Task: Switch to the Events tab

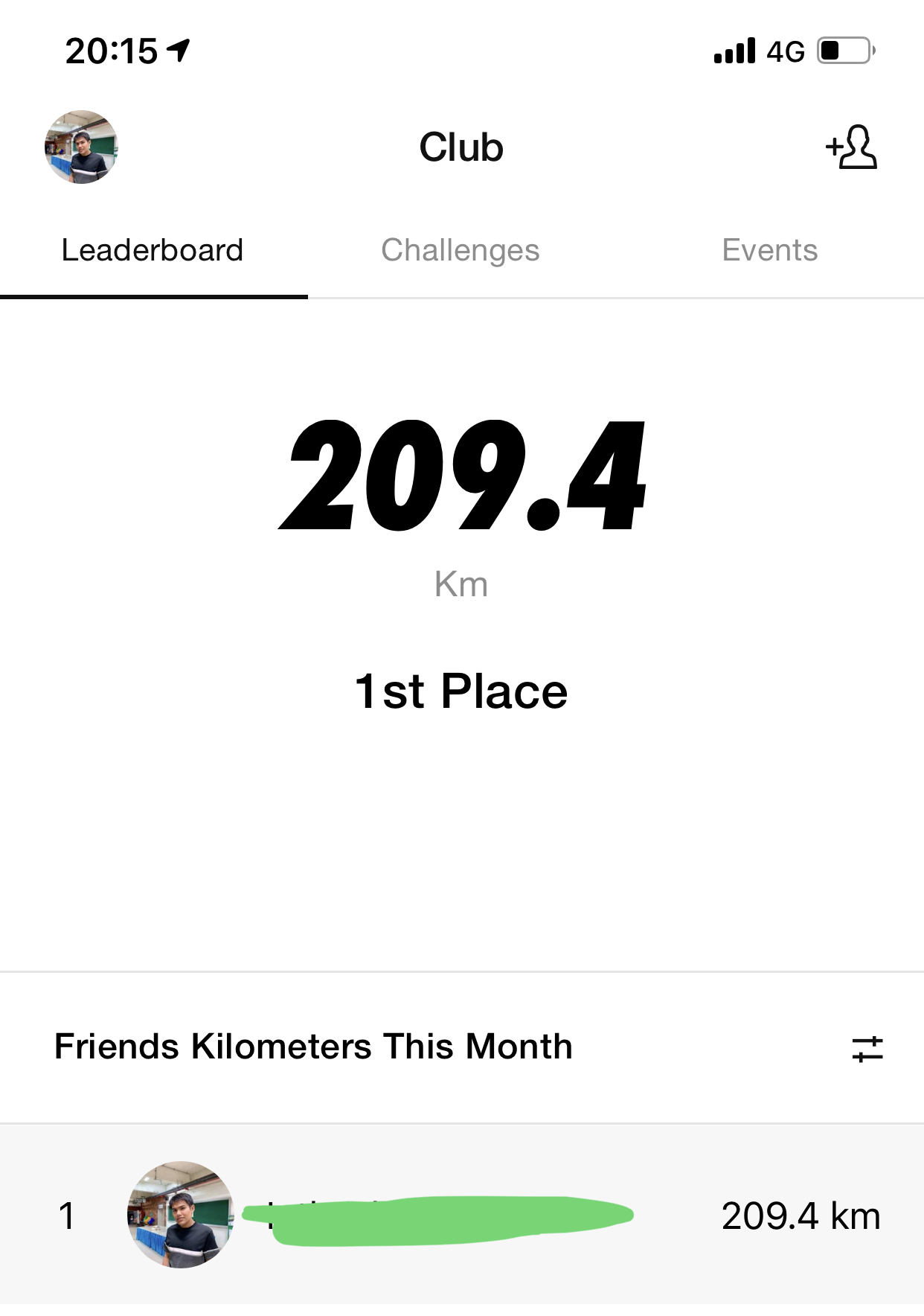Action: (769, 251)
